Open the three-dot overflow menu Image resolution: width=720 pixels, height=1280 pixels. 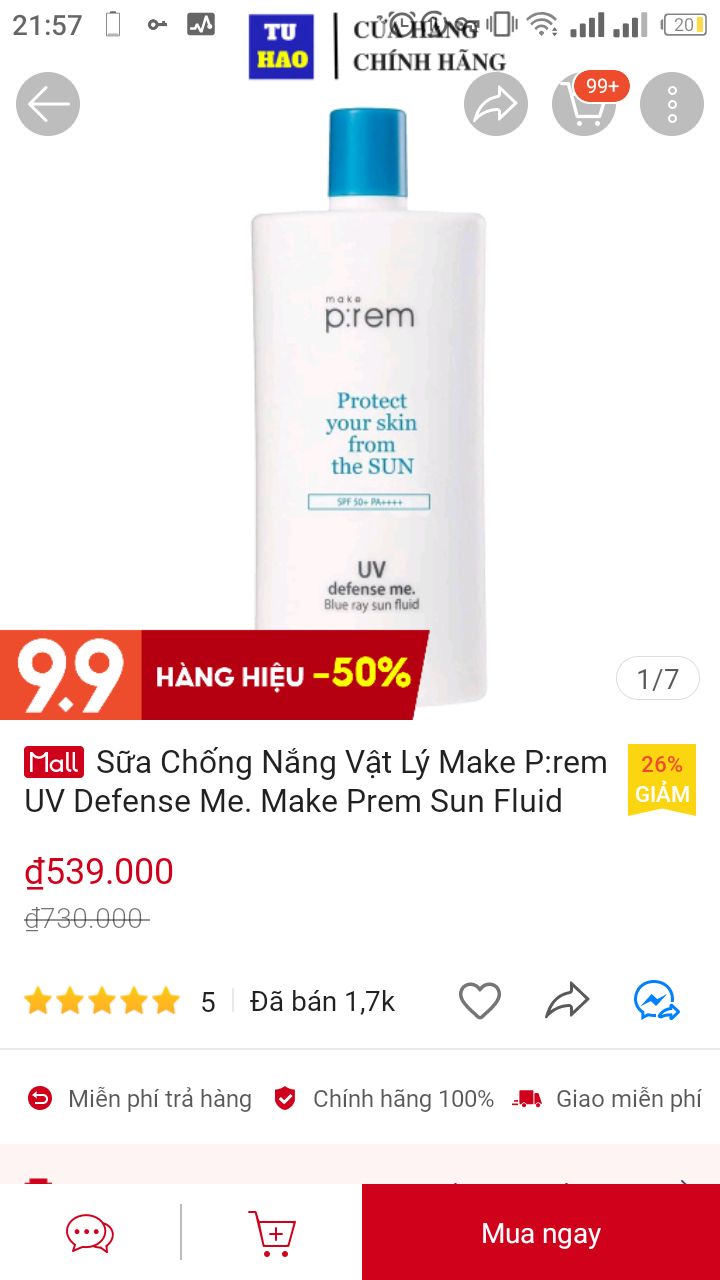coord(672,104)
